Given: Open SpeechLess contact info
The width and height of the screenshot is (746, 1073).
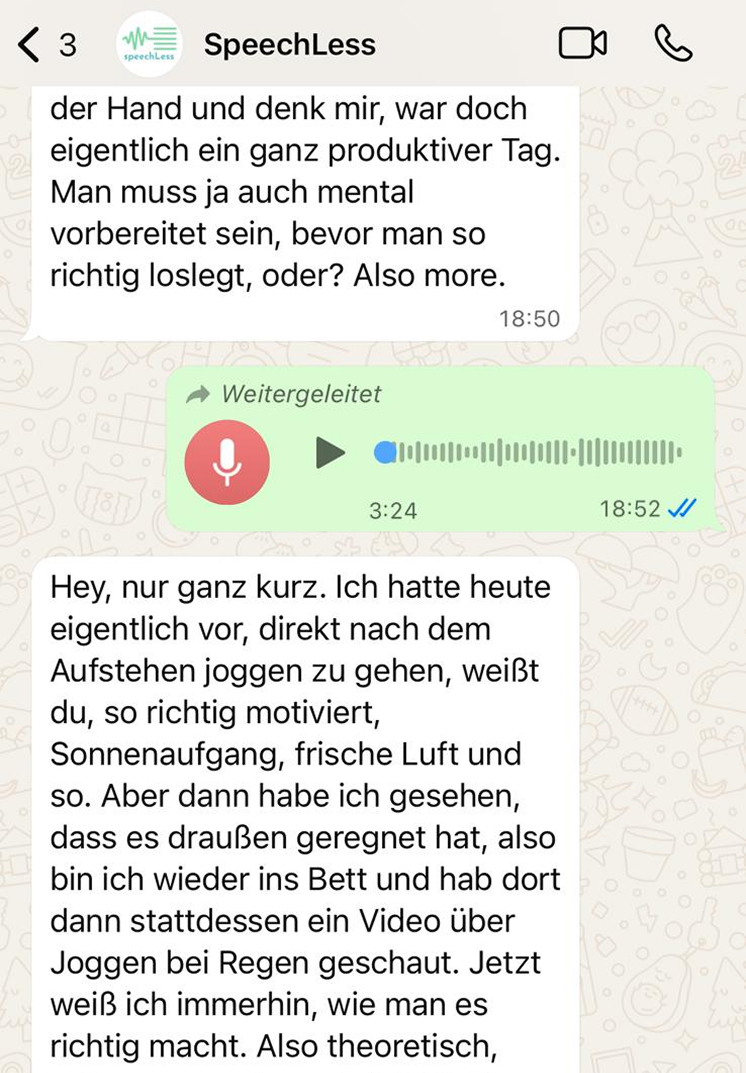Looking at the screenshot, I should 289,45.
